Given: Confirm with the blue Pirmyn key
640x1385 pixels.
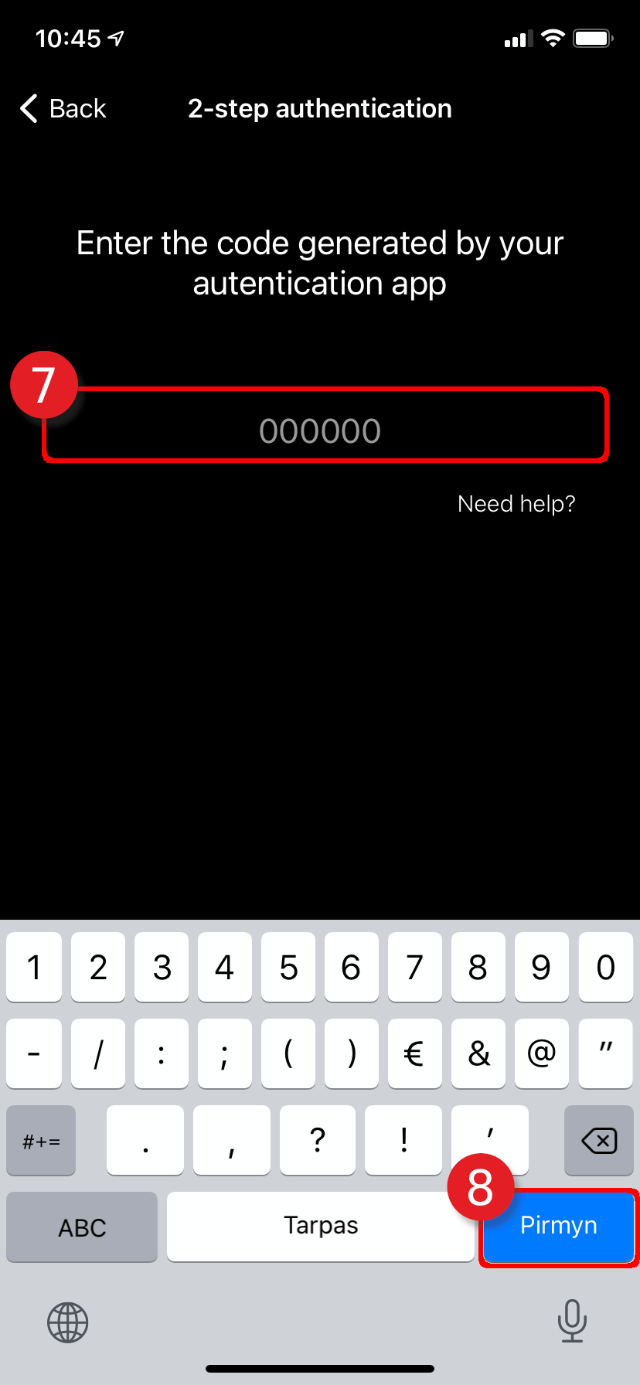Looking at the screenshot, I should coord(559,1226).
